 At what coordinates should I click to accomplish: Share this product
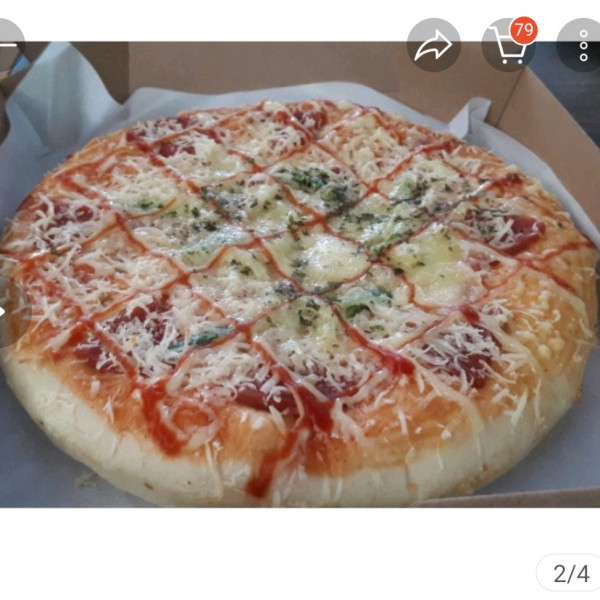(433, 45)
